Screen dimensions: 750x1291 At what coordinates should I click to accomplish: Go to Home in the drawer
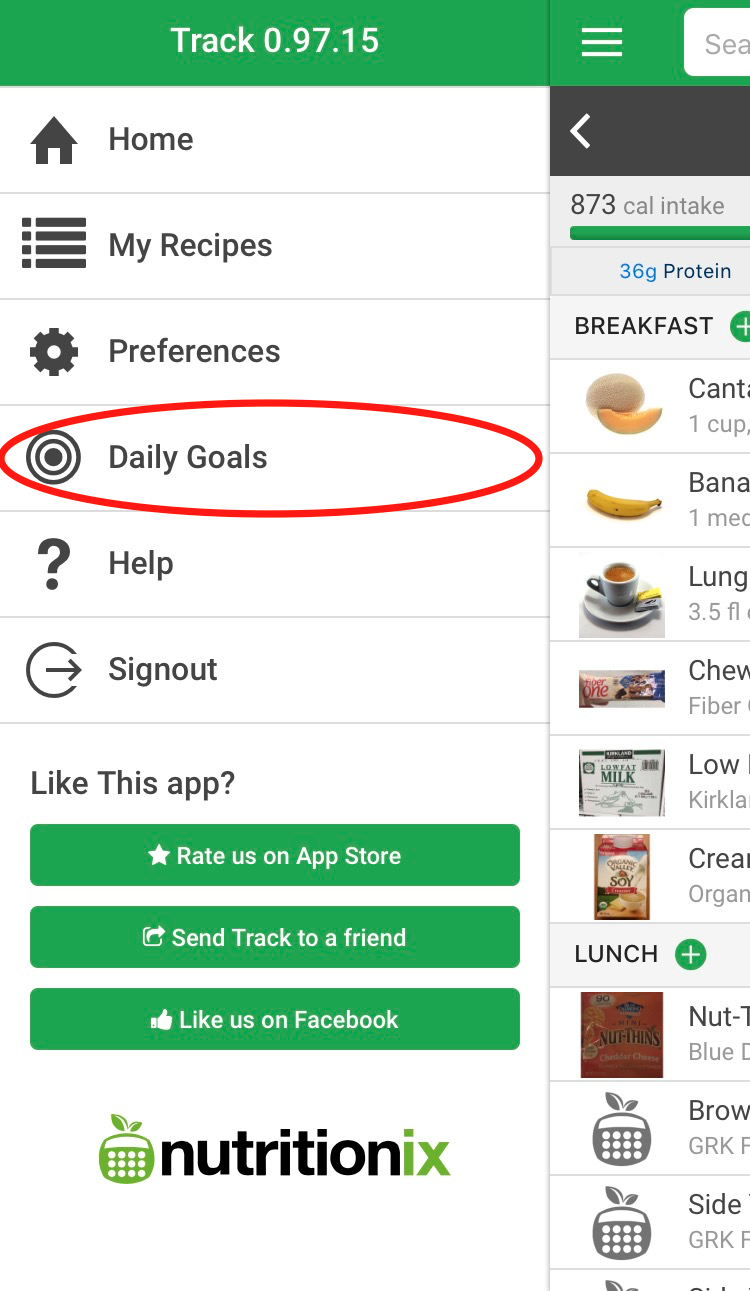(274, 140)
